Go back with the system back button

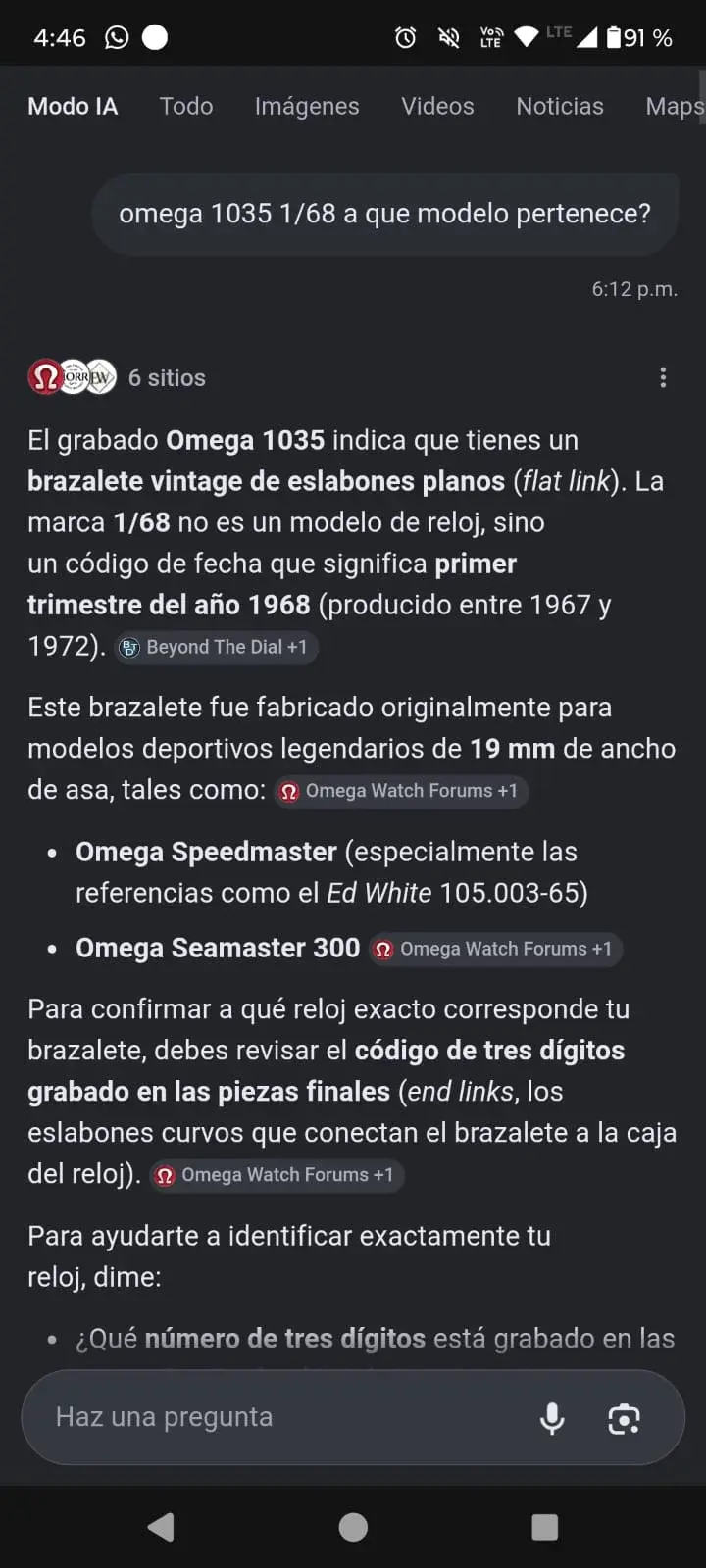[x=161, y=1526]
